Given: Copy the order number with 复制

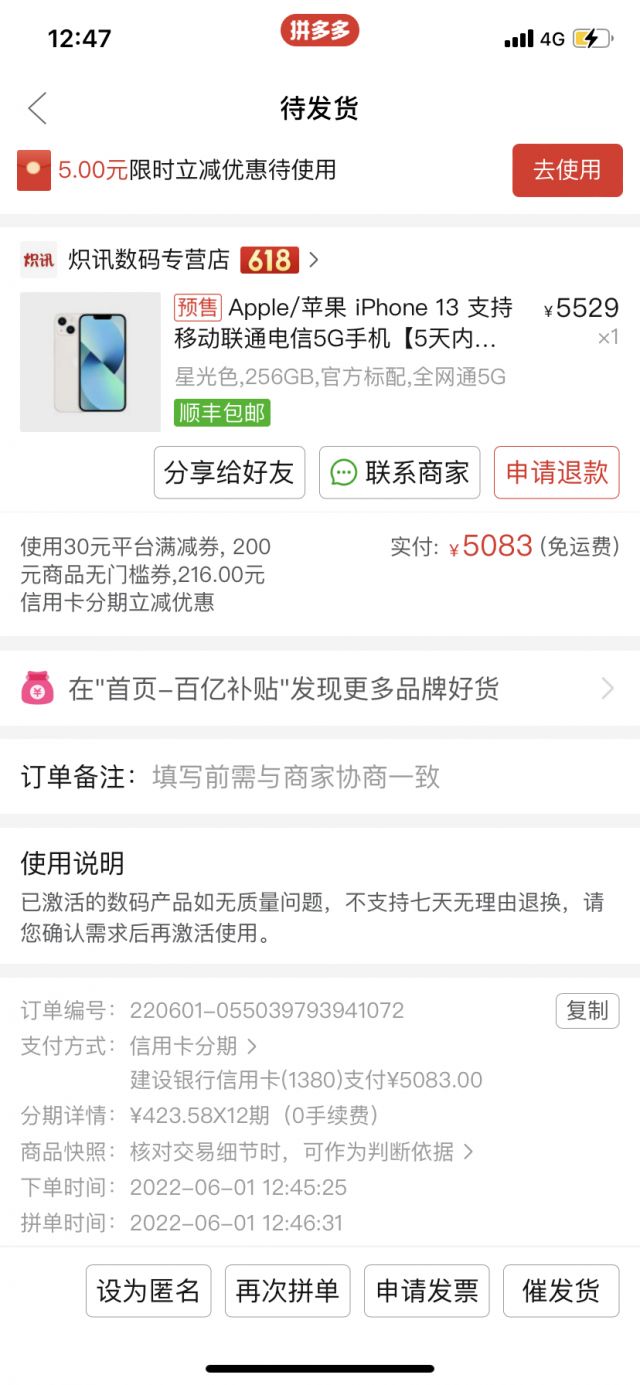Looking at the screenshot, I should [x=587, y=1010].
